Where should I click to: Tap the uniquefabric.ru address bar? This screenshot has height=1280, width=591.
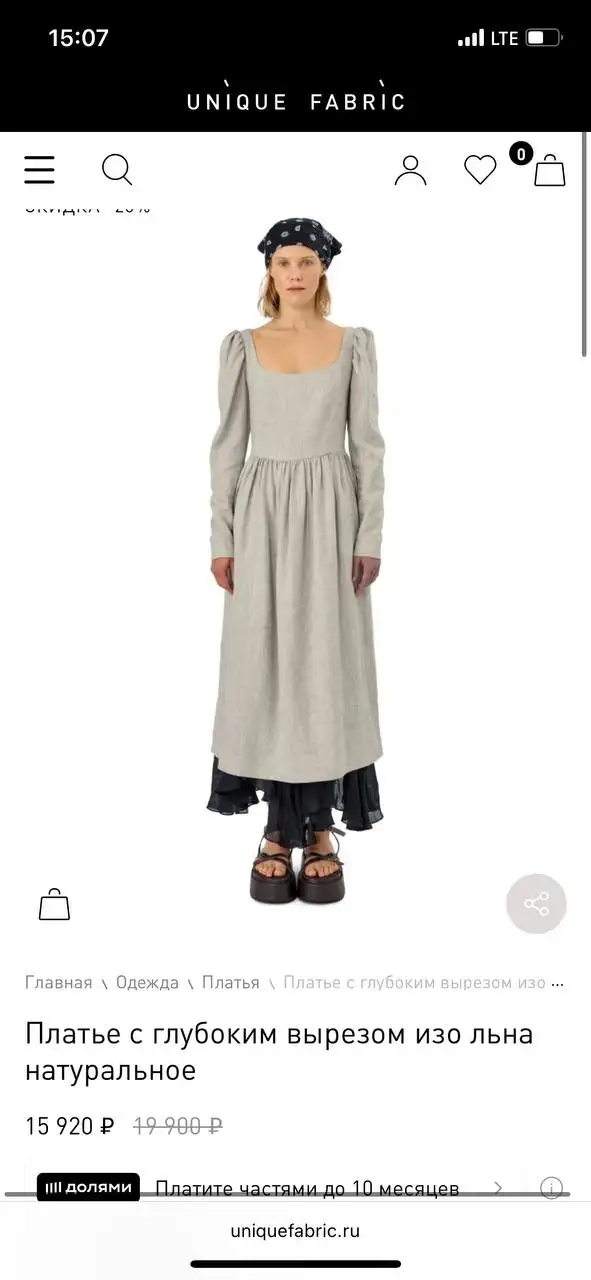(295, 1231)
